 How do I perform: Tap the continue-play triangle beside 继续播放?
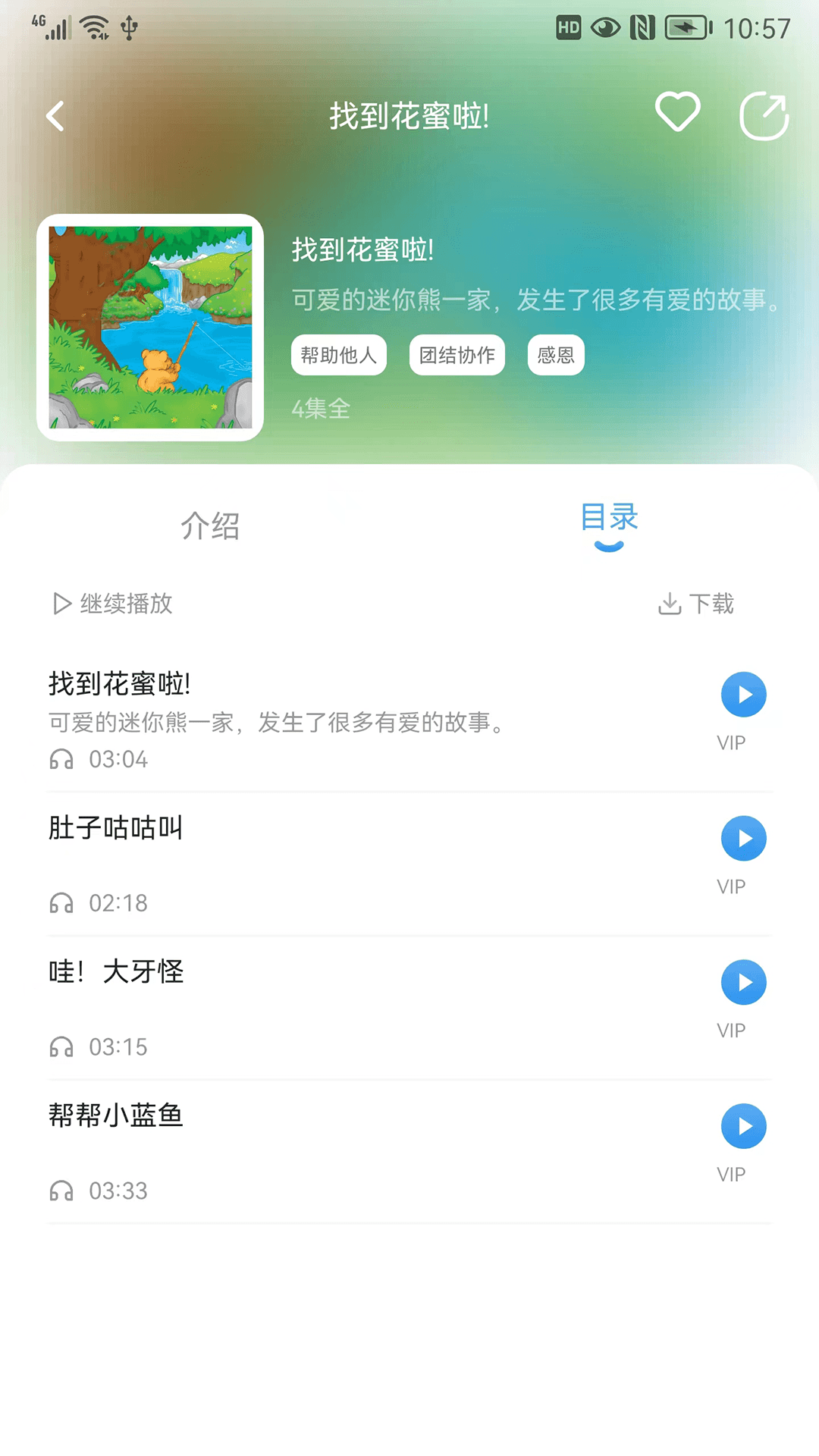pyautogui.click(x=61, y=604)
